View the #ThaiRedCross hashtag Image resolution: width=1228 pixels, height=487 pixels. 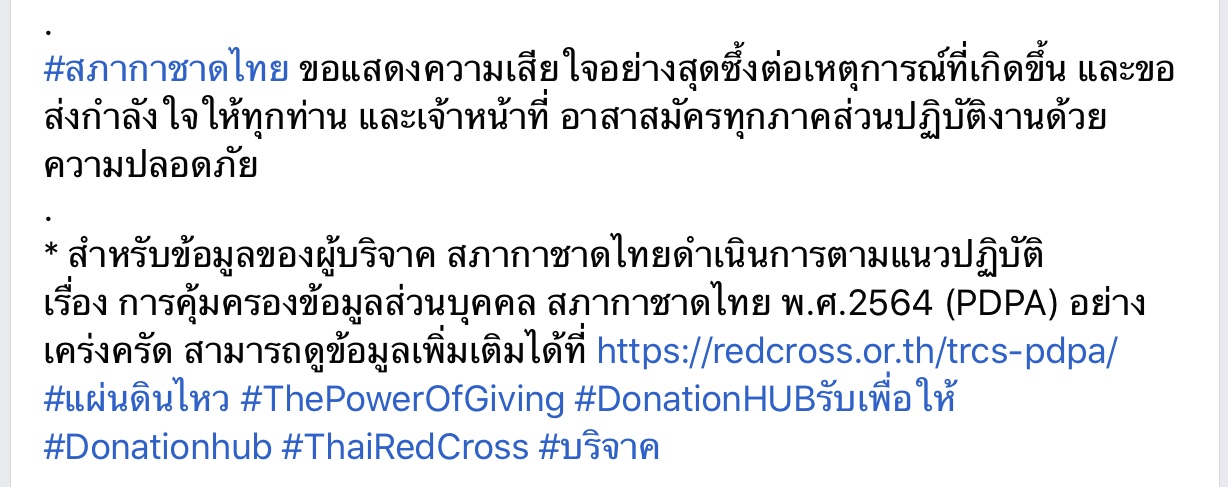point(404,447)
